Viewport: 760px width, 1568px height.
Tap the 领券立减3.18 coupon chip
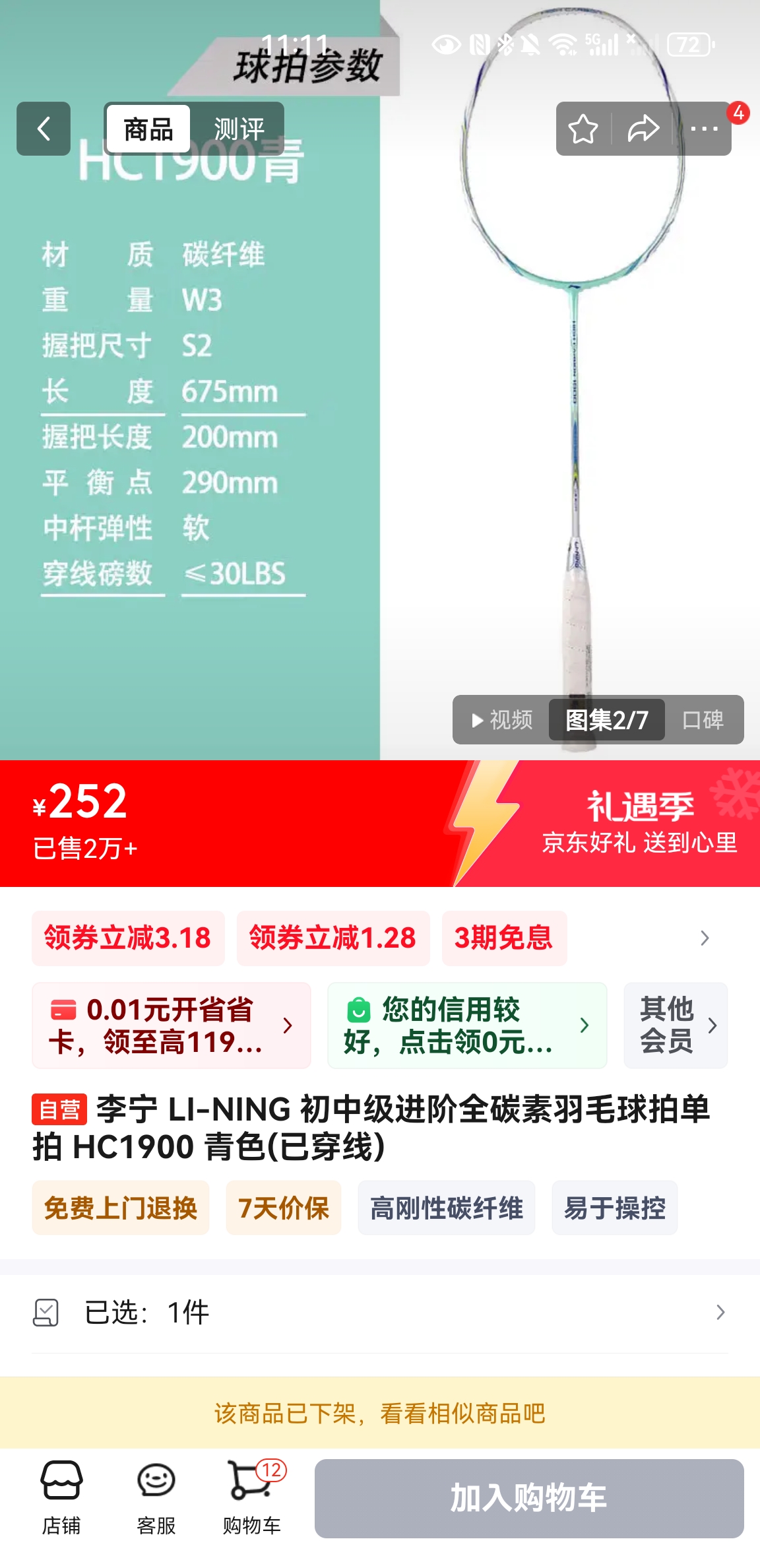click(128, 938)
